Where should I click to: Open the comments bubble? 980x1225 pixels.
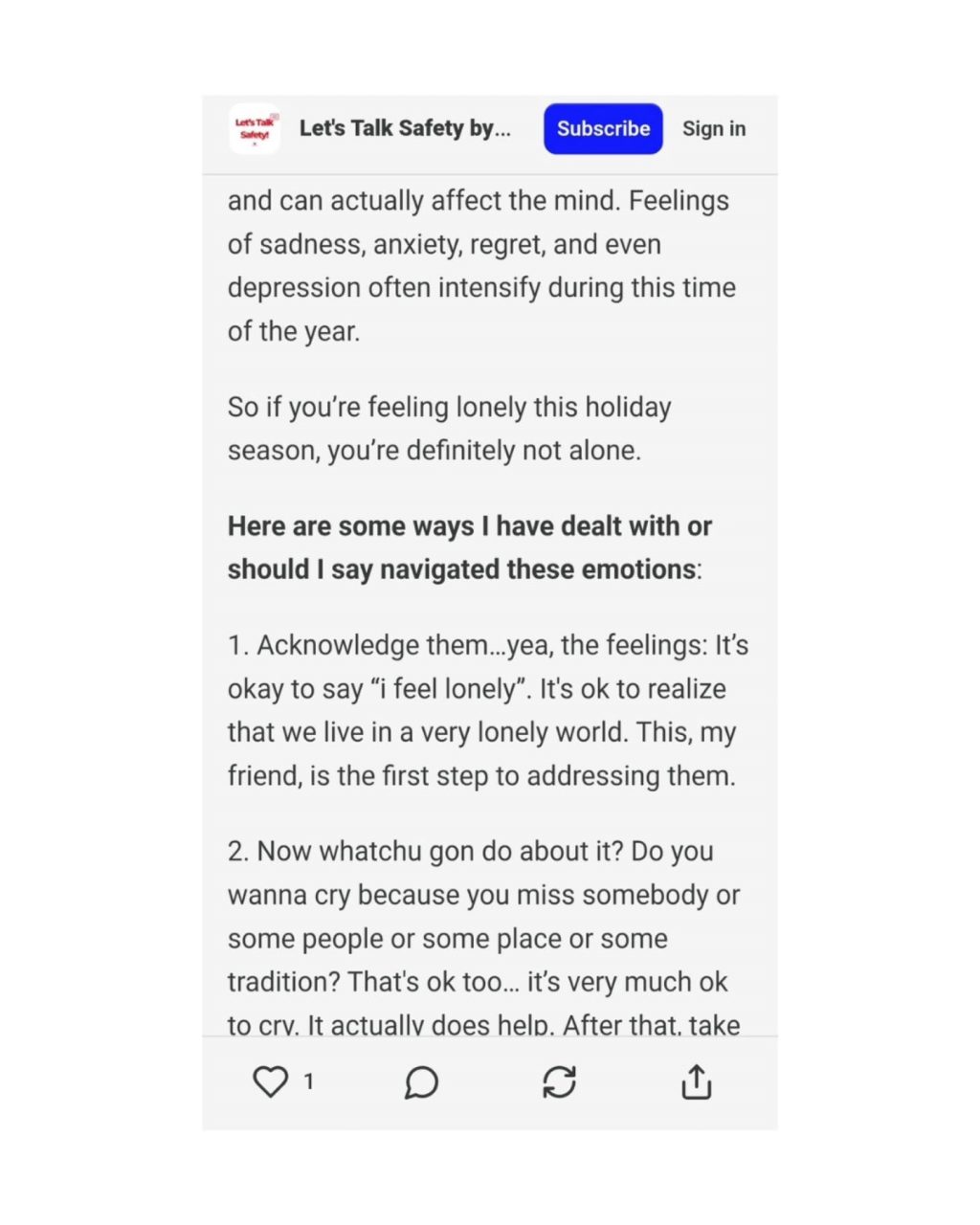[421, 1082]
